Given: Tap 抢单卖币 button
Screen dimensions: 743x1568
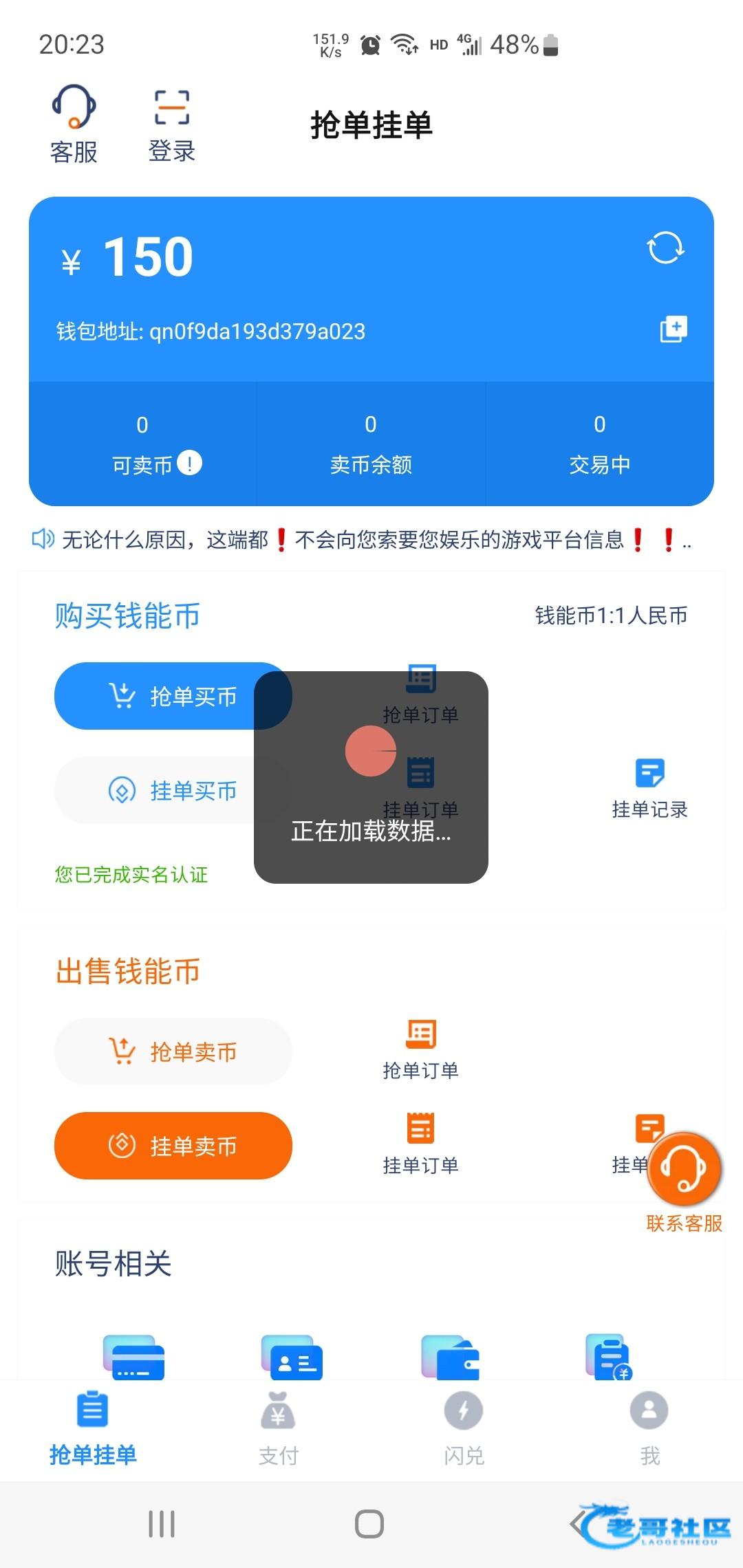Looking at the screenshot, I should tap(173, 1052).
